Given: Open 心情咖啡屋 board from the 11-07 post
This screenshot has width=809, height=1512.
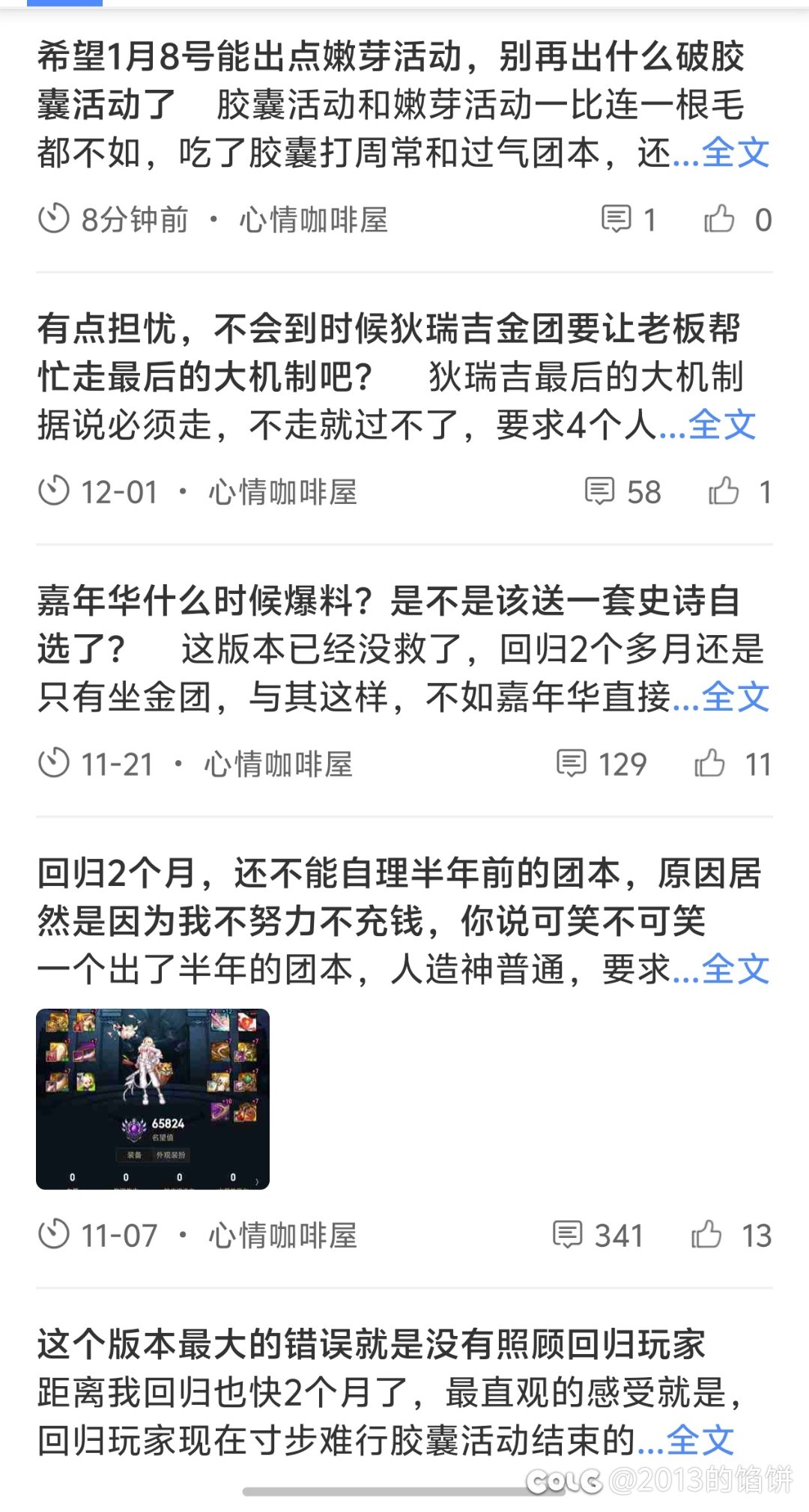Looking at the screenshot, I should (x=282, y=1235).
